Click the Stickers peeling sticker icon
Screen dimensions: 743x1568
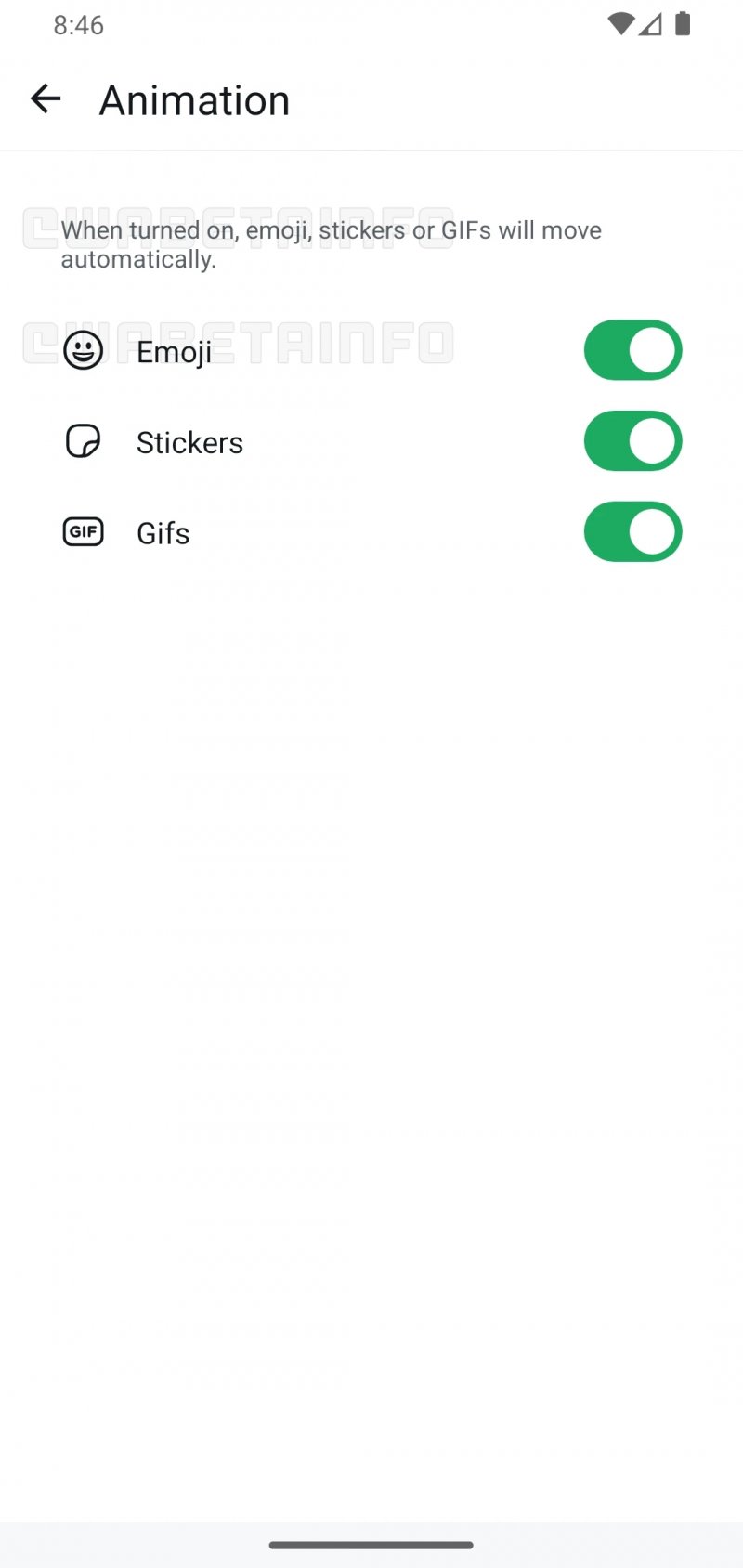click(84, 441)
